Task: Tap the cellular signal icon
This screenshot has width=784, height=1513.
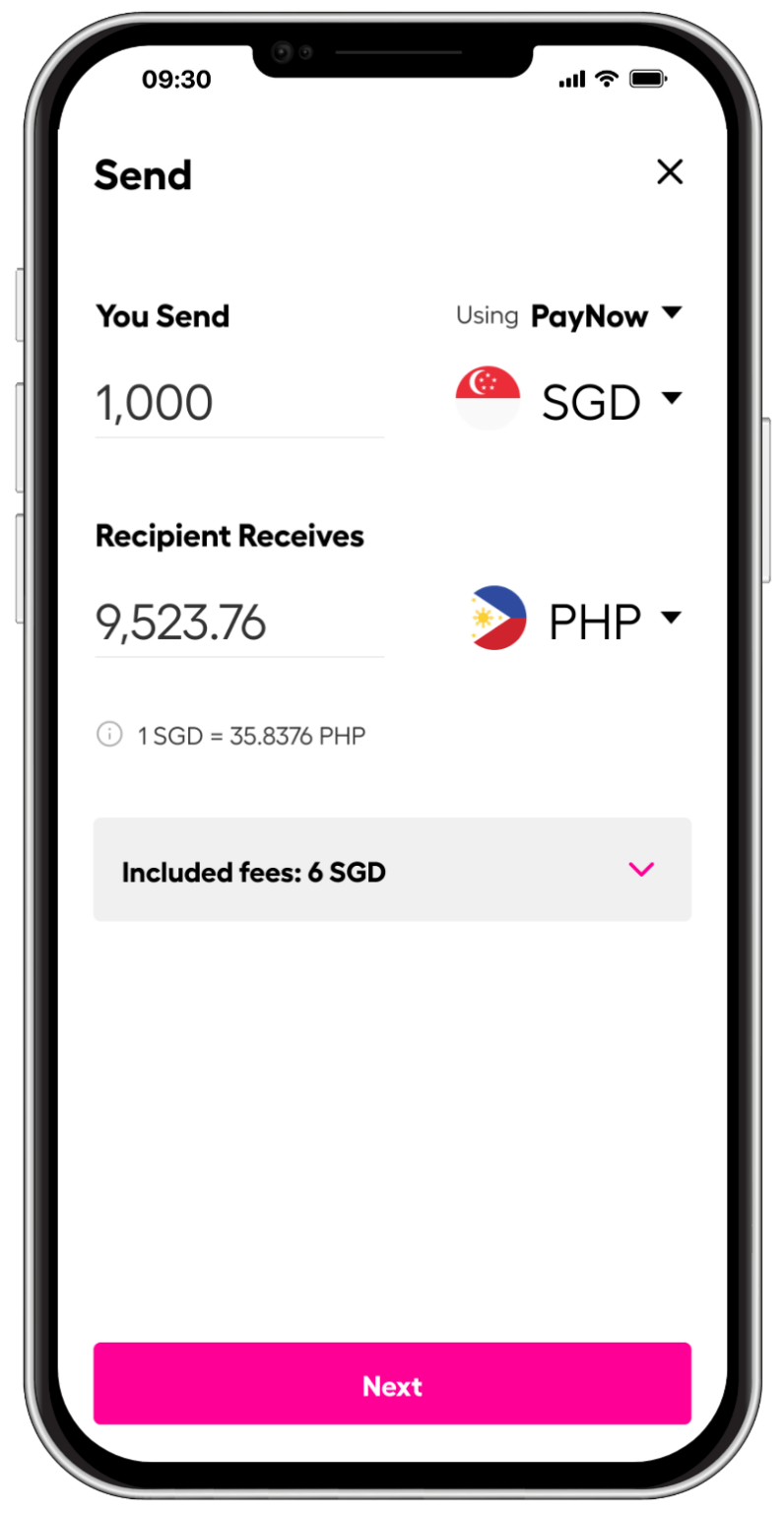Action: [571, 79]
